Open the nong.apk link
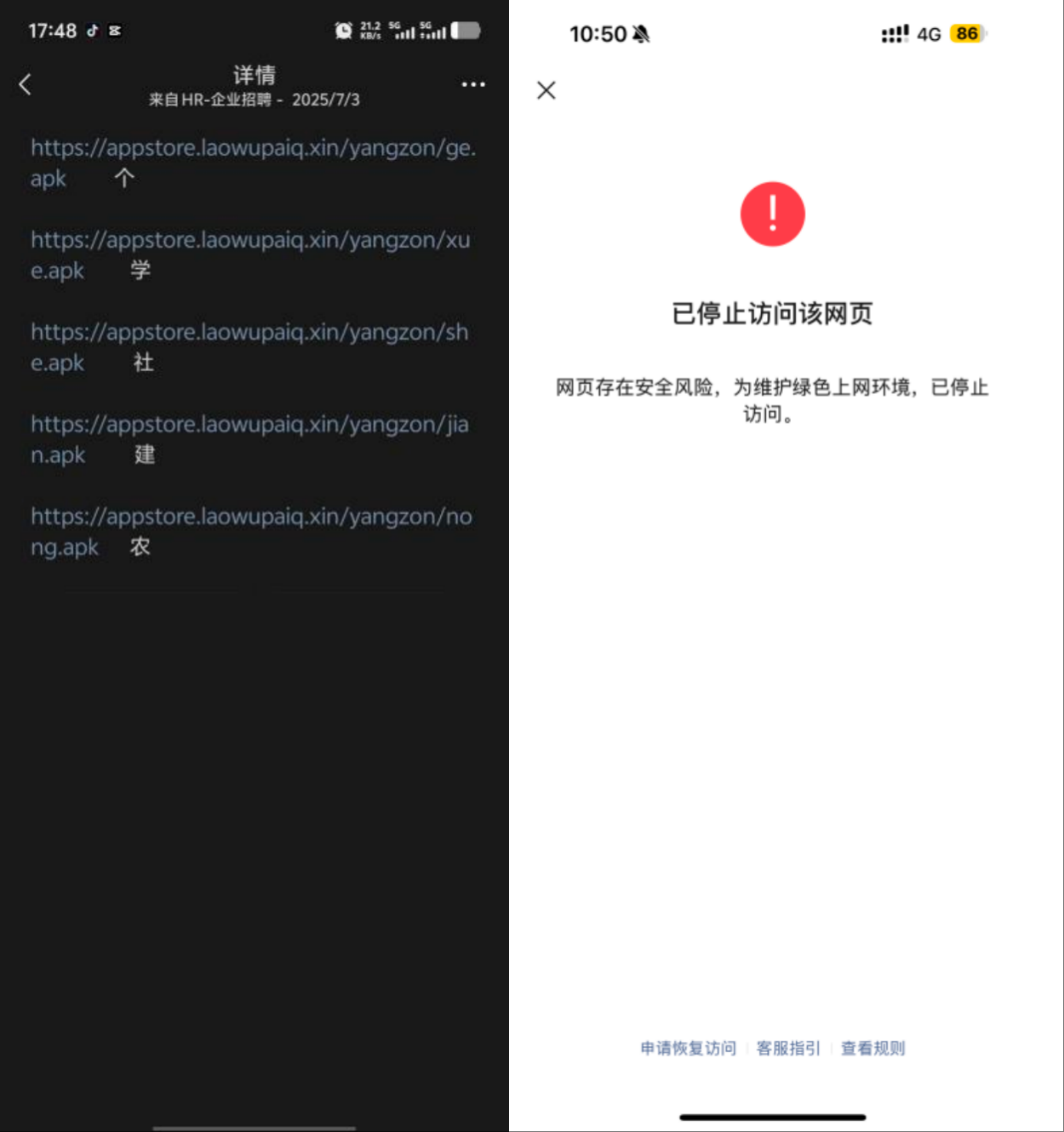 click(251, 517)
